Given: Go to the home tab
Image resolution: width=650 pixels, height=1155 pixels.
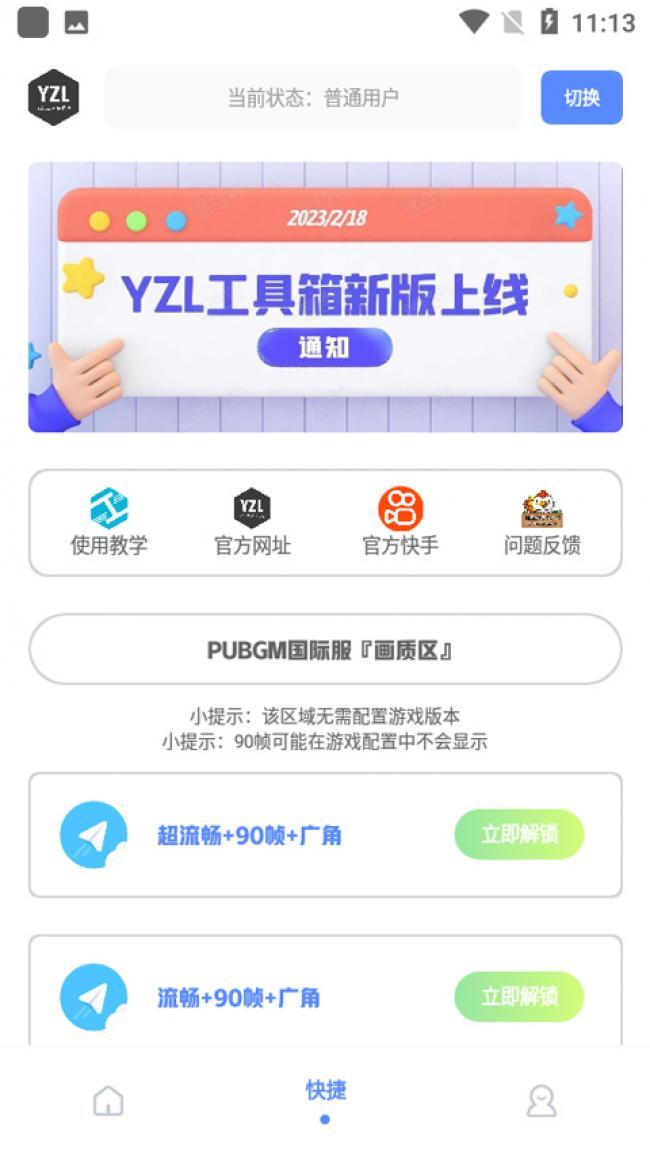Looking at the screenshot, I should pos(108,1101).
